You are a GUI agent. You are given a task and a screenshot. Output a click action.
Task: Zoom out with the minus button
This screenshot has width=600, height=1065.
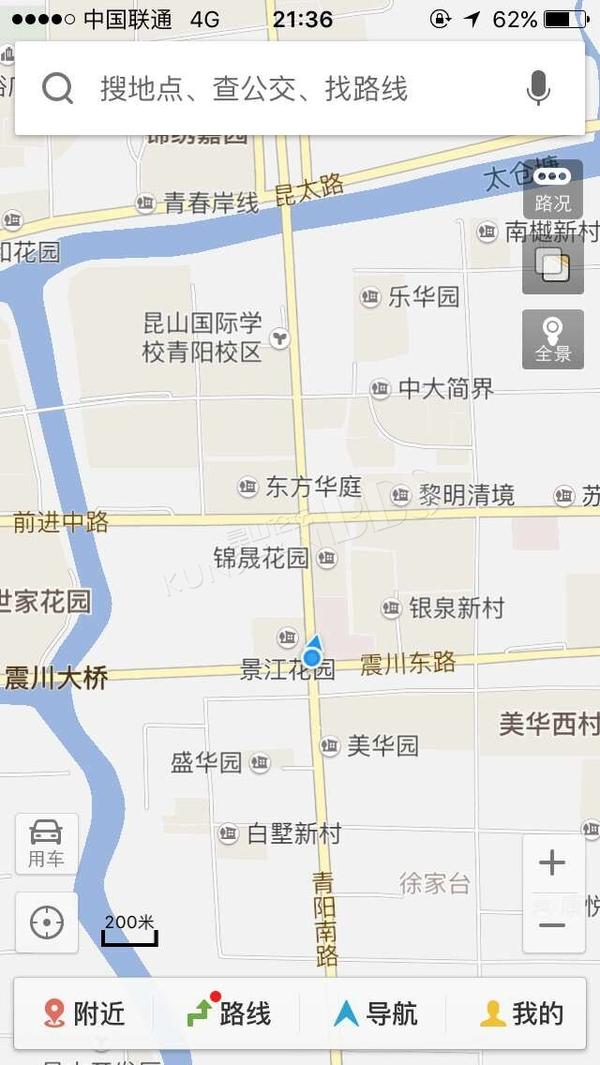(x=552, y=924)
